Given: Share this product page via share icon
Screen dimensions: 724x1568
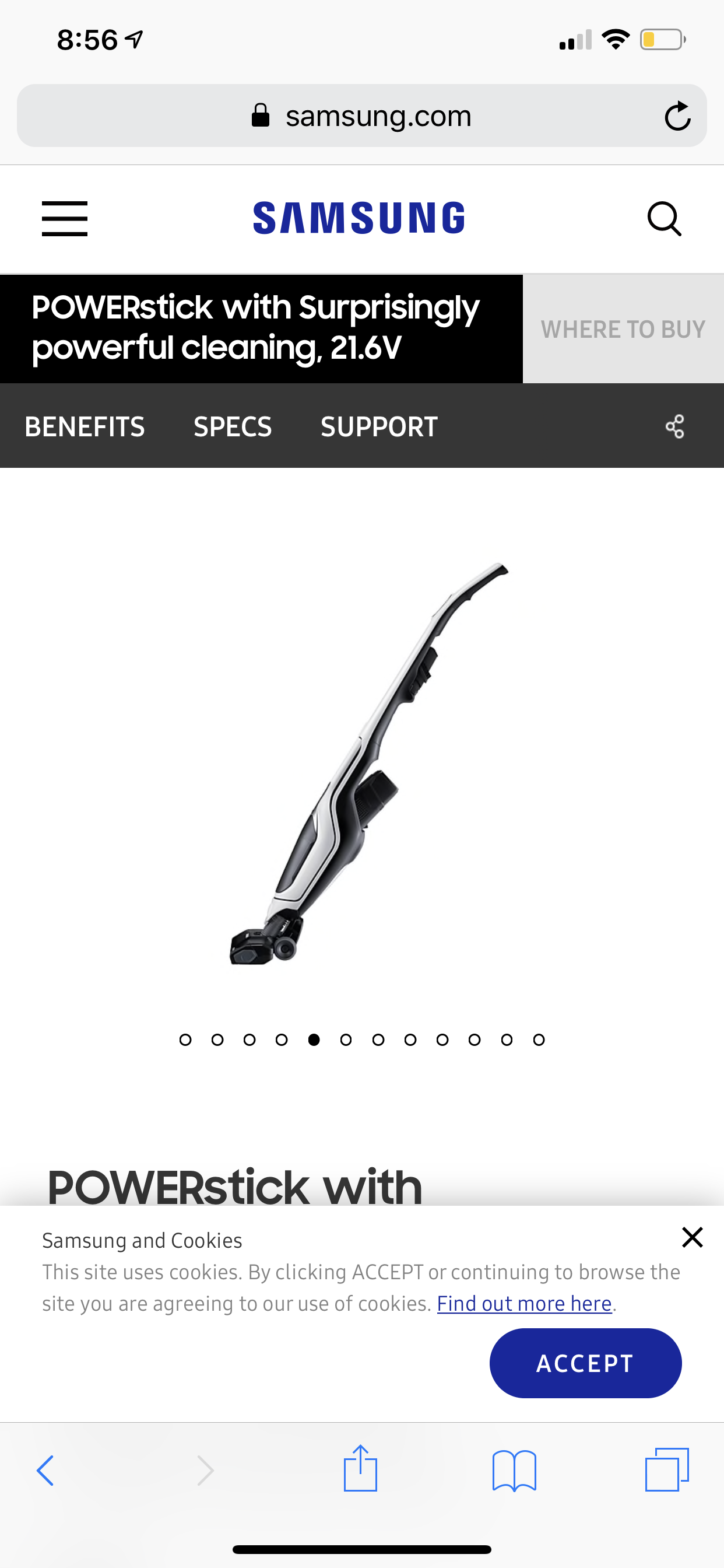Looking at the screenshot, I should 674,426.
